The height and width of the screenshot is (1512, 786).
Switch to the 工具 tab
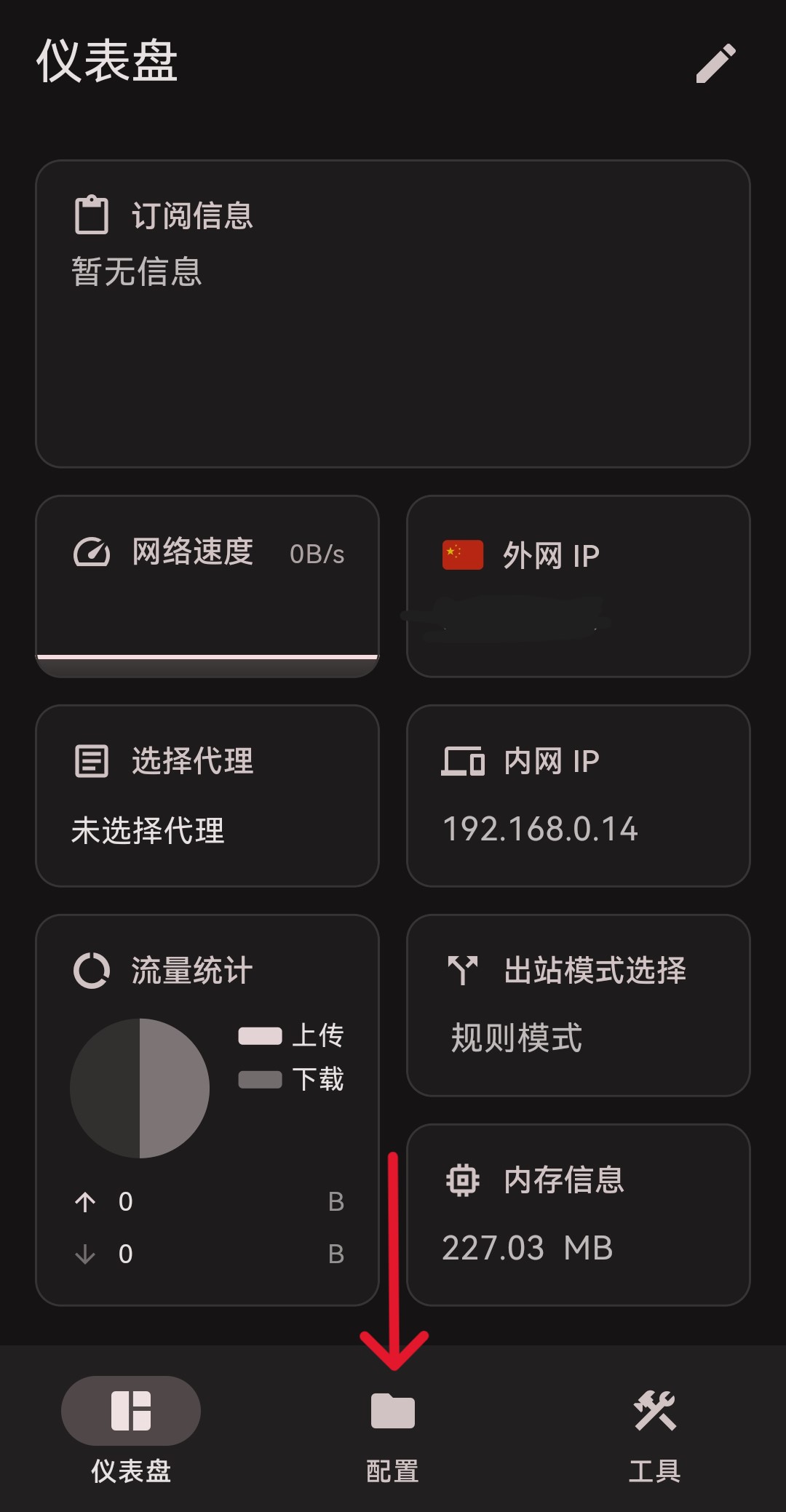[x=654, y=1428]
